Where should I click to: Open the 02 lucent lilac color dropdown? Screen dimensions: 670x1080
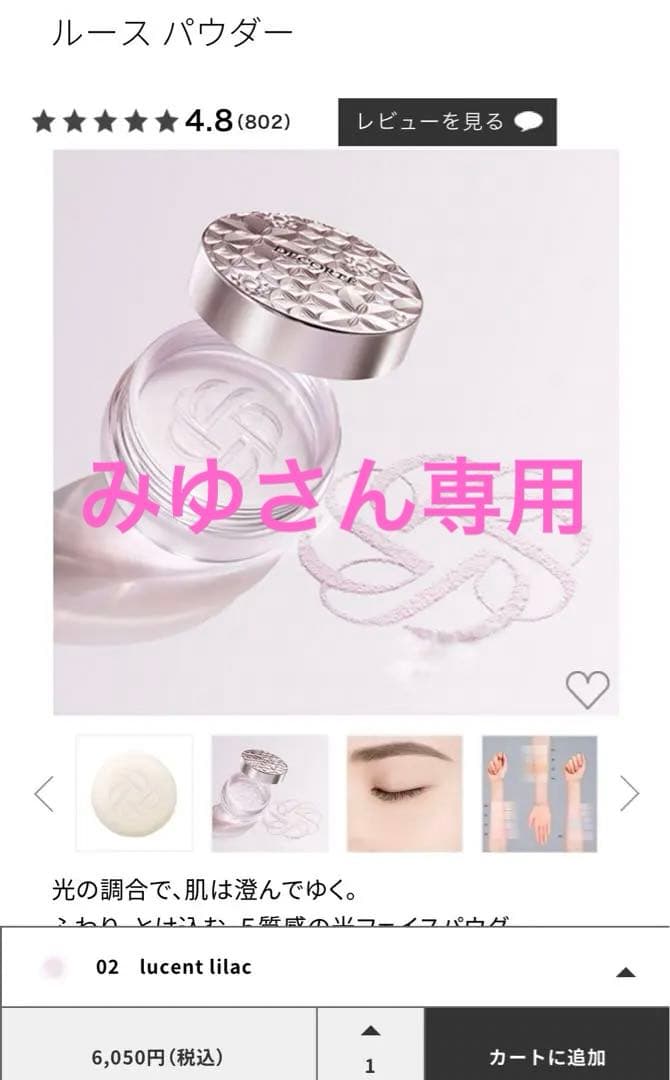pos(335,967)
